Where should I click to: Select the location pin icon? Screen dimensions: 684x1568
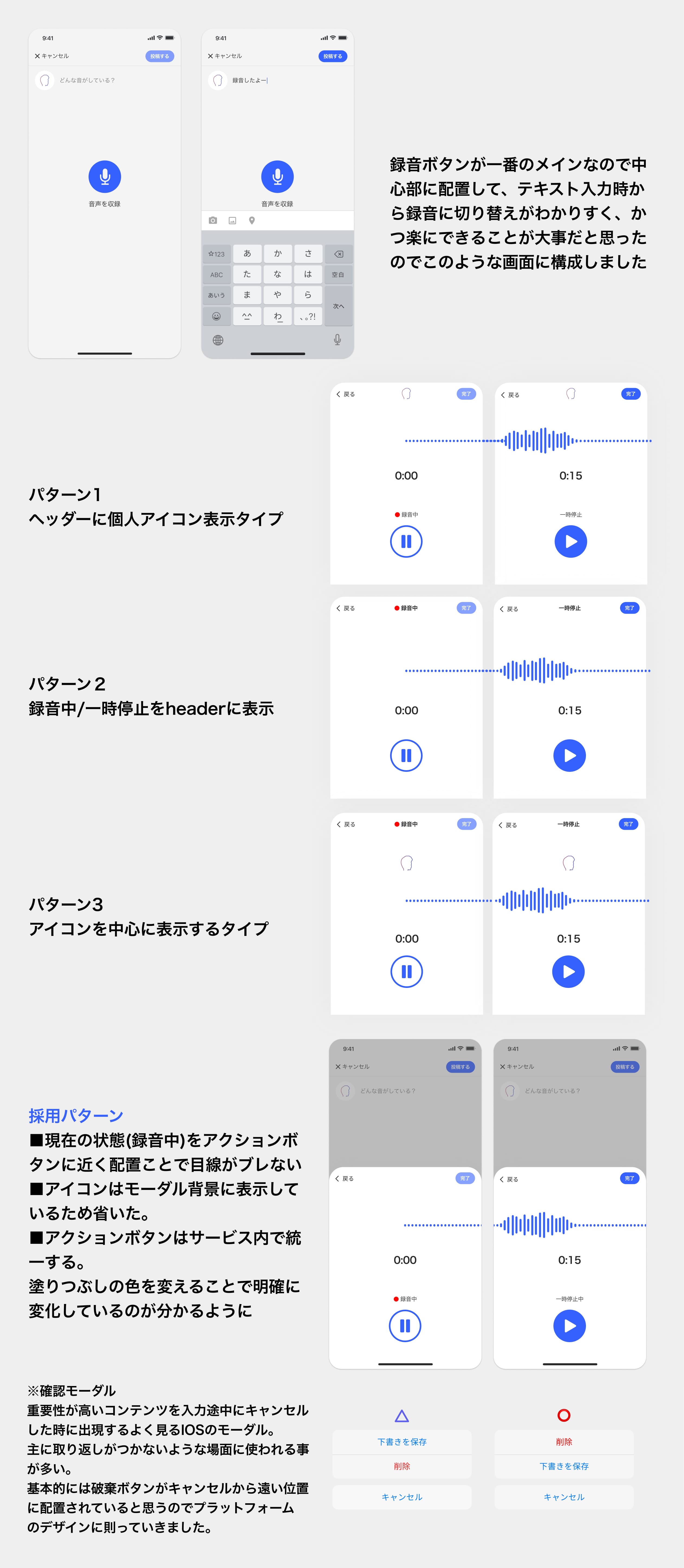tap(252, 220)
